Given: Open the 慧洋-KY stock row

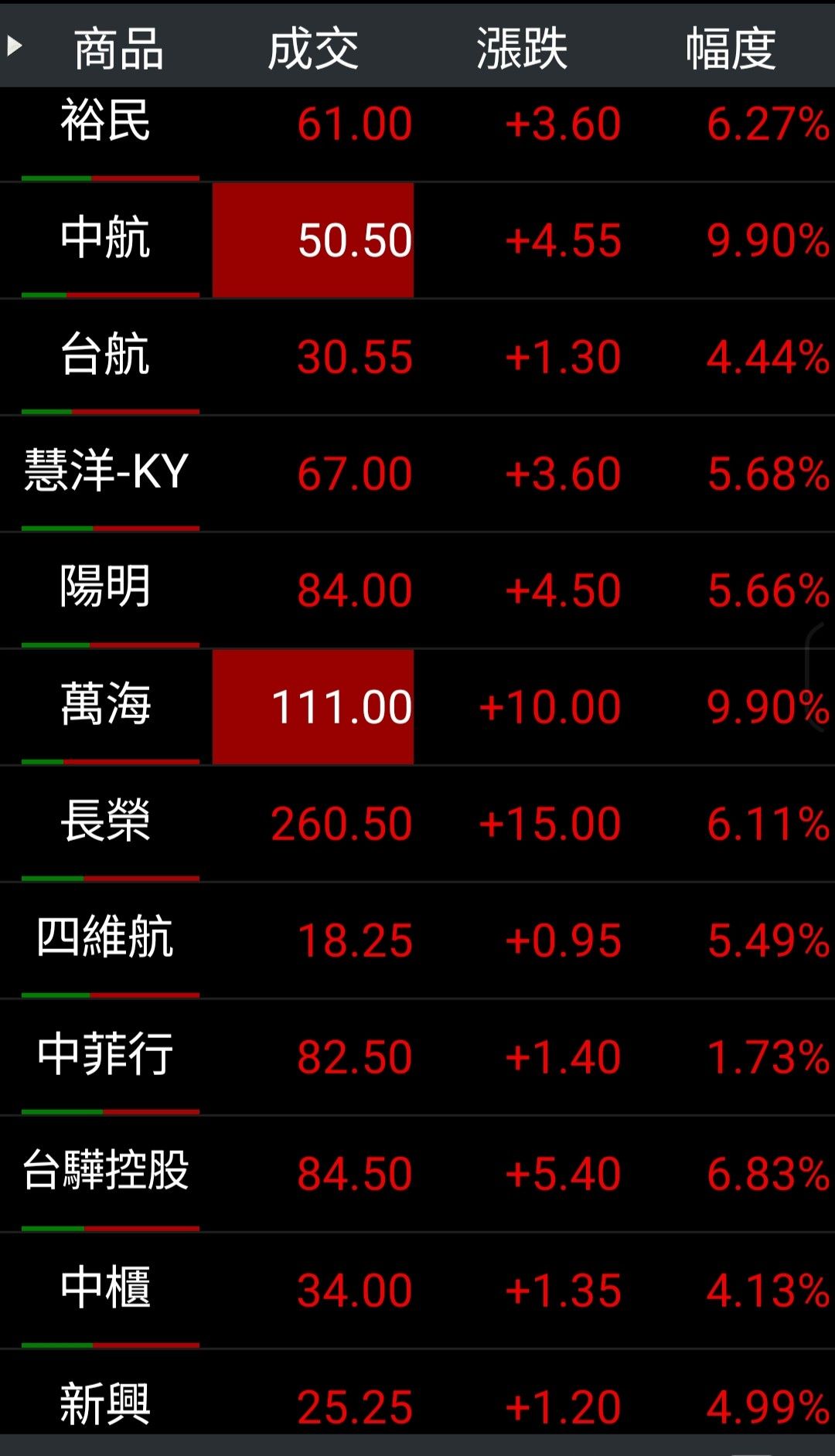Looking at the screenshot, I should pyautogui.click(x=417, y=474).
